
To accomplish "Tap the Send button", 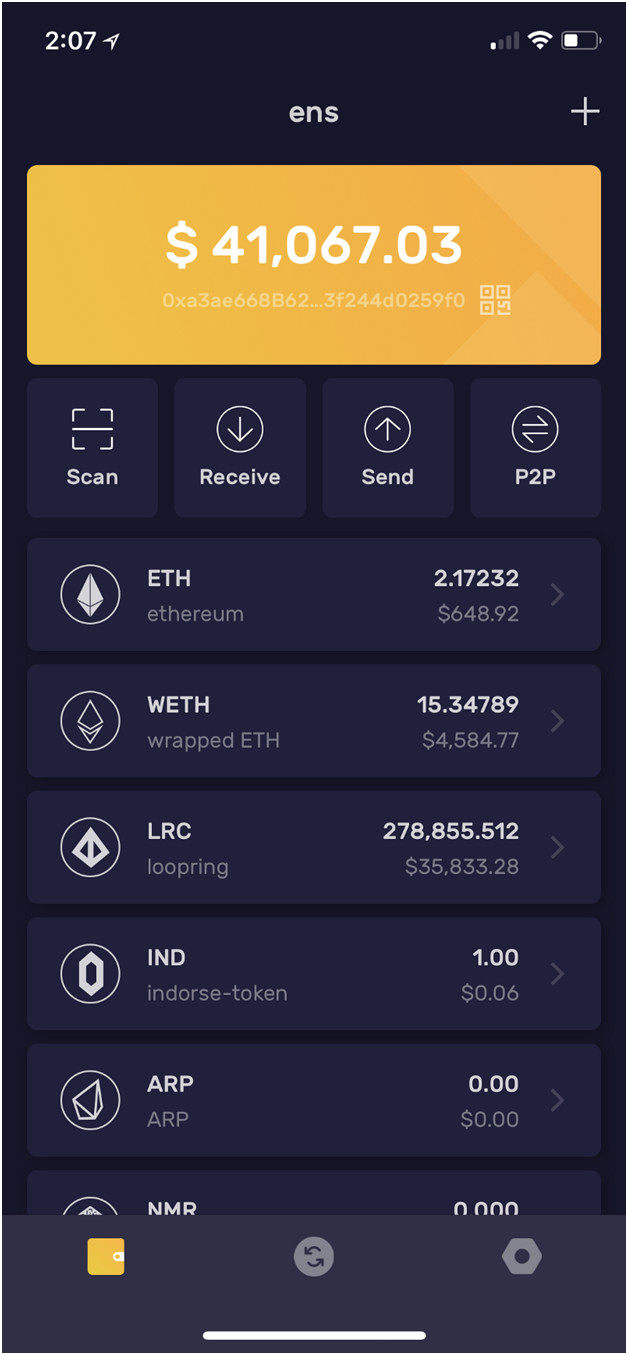I will [388, 448].
